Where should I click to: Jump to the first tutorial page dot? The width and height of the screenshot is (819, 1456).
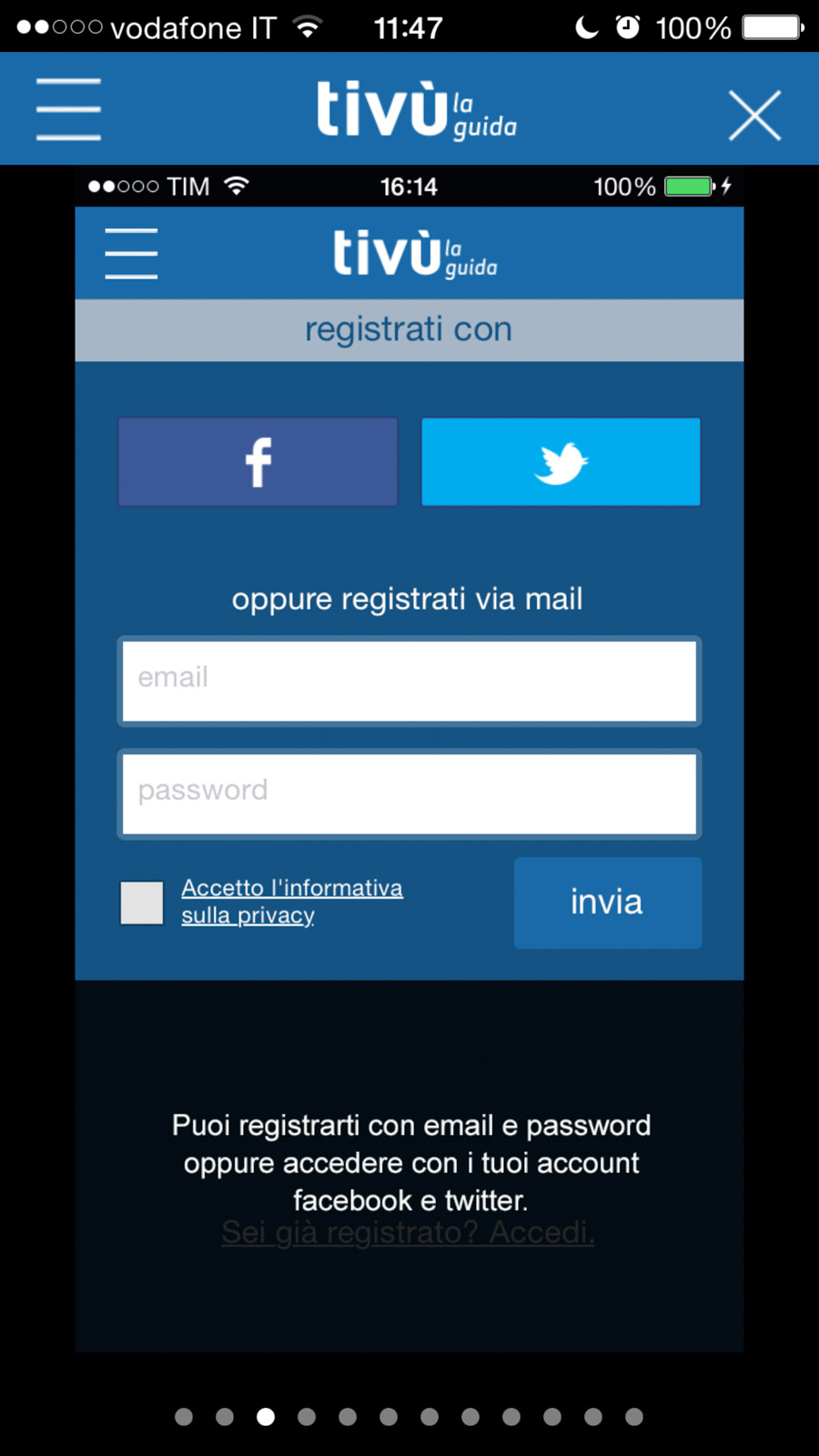tap(184, 1417)
